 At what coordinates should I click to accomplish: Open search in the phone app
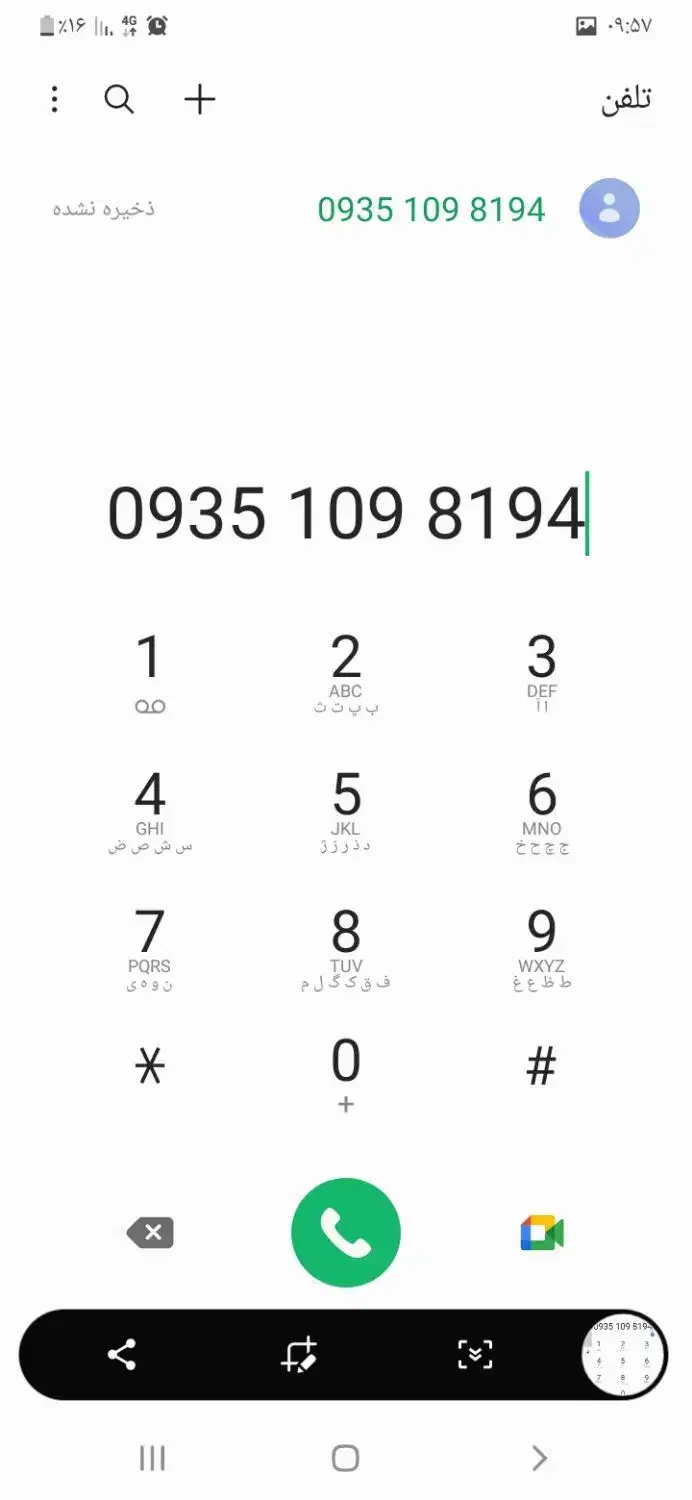[x=119, y=99]
